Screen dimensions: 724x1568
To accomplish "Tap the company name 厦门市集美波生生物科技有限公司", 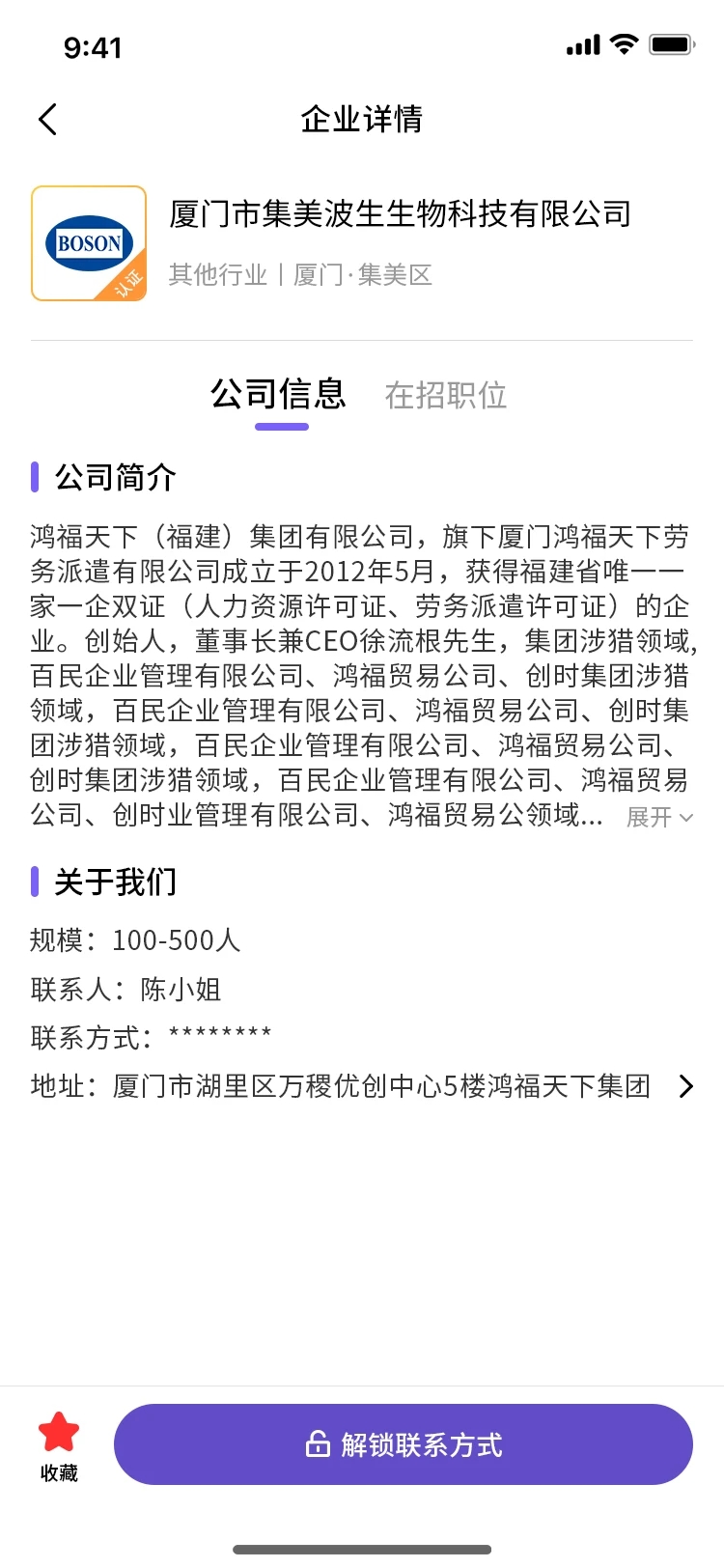I will tap(401, 214).
